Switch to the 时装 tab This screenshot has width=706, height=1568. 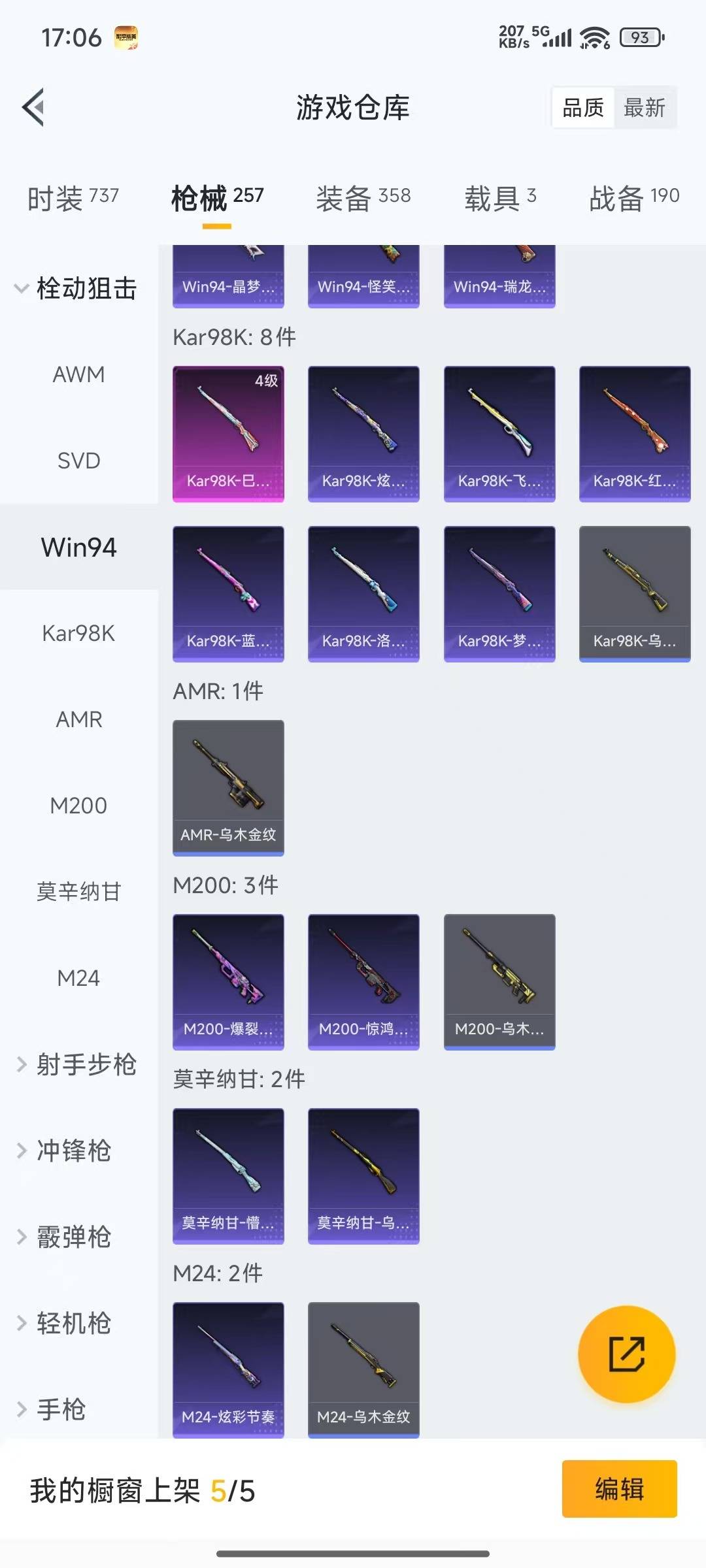coord(73,197)
